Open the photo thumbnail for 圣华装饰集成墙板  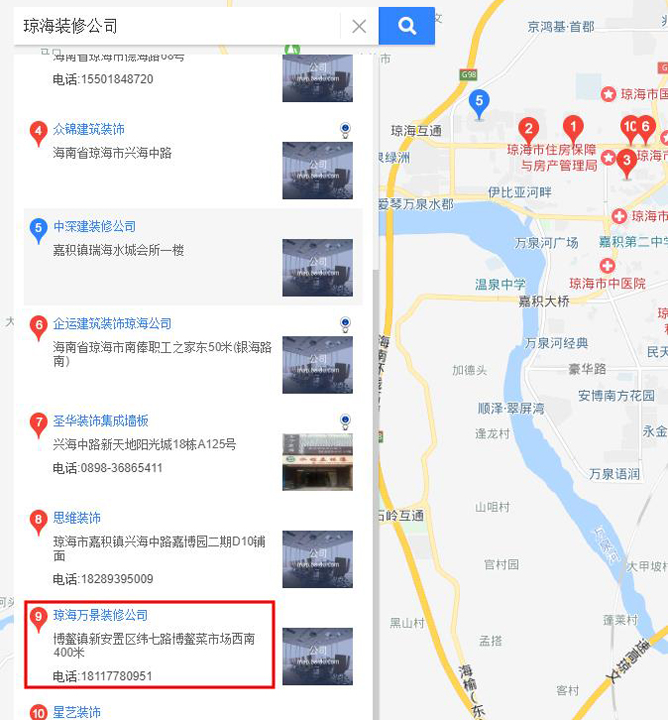tap(317, 461)
